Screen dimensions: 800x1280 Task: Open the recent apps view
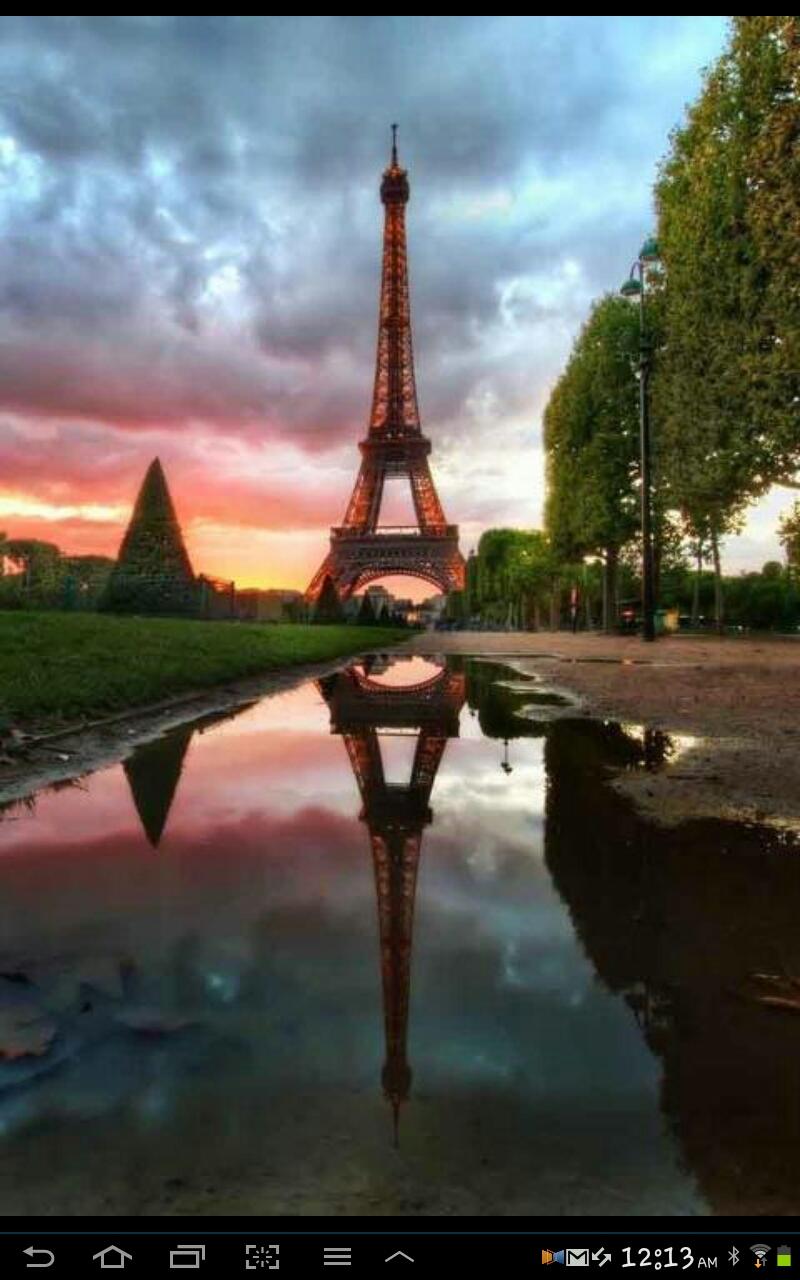point(187,1257)
